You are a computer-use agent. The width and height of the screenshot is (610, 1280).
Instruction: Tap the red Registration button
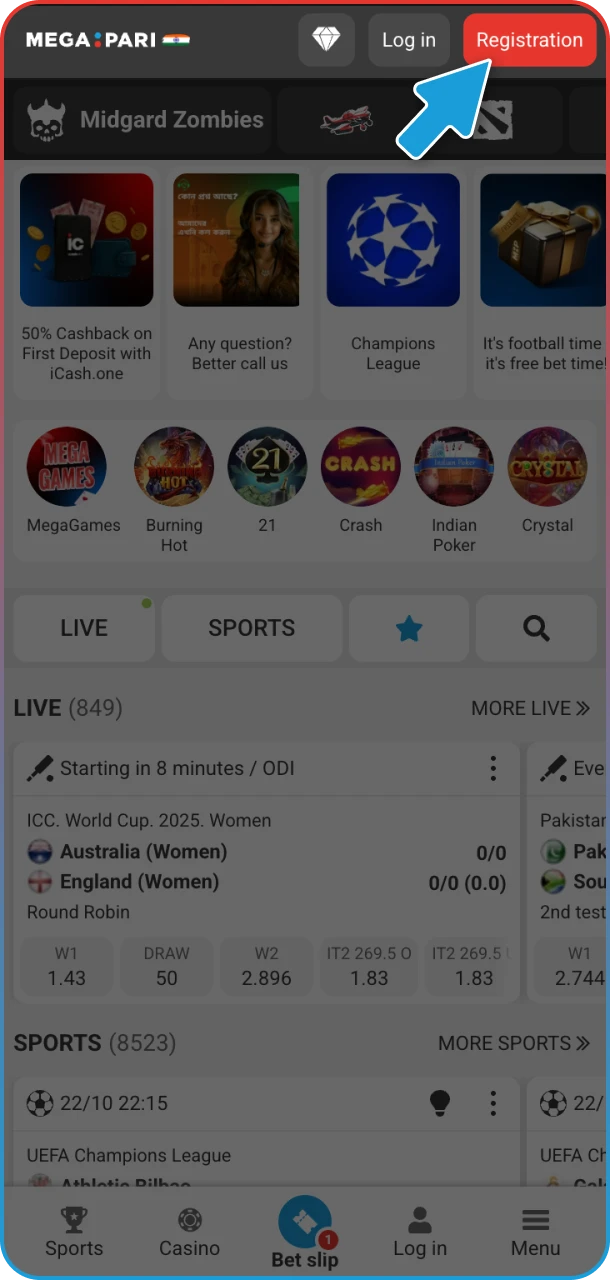point(529,40)
